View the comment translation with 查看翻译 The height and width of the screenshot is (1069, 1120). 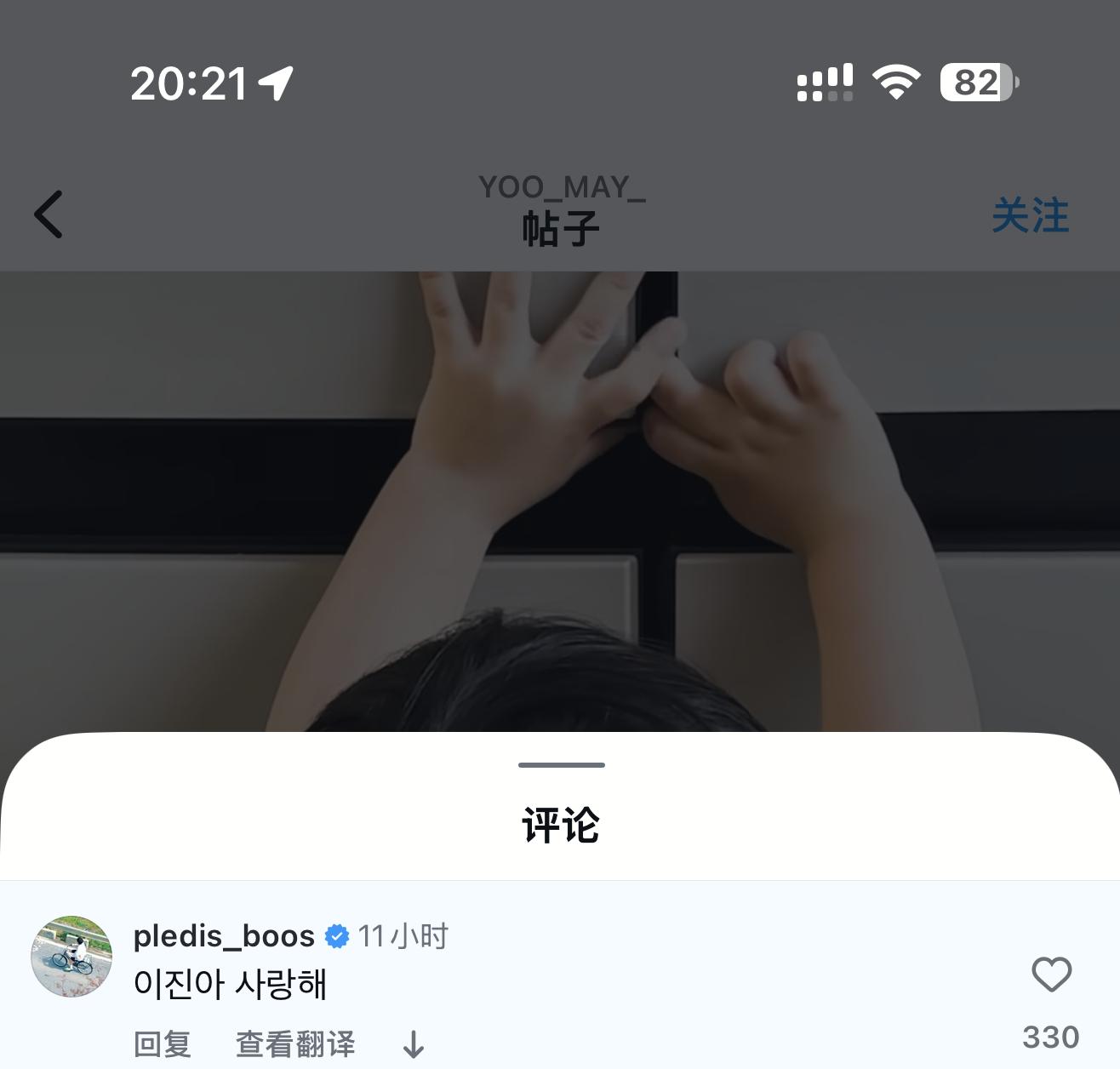295,1043
